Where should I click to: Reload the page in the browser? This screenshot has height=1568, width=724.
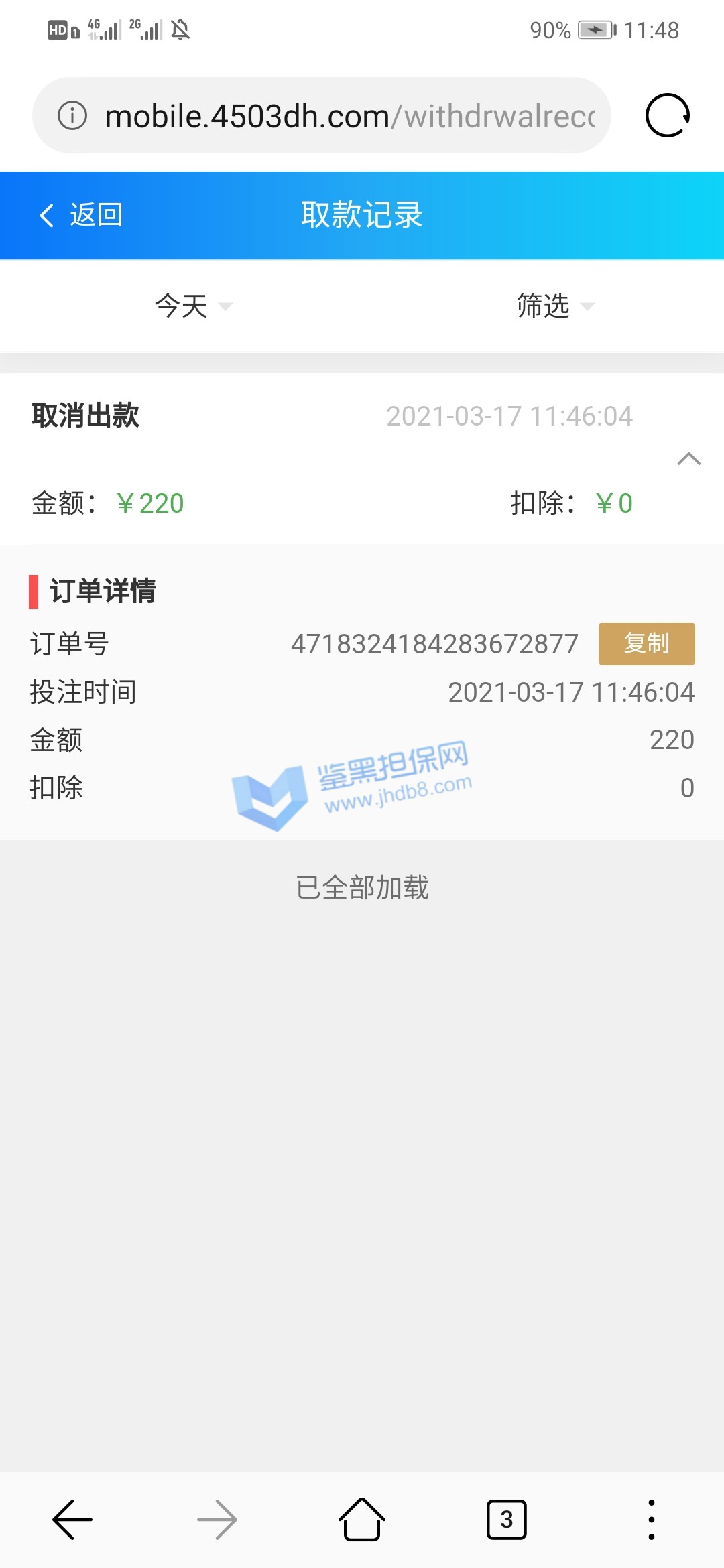click(667, 115)
